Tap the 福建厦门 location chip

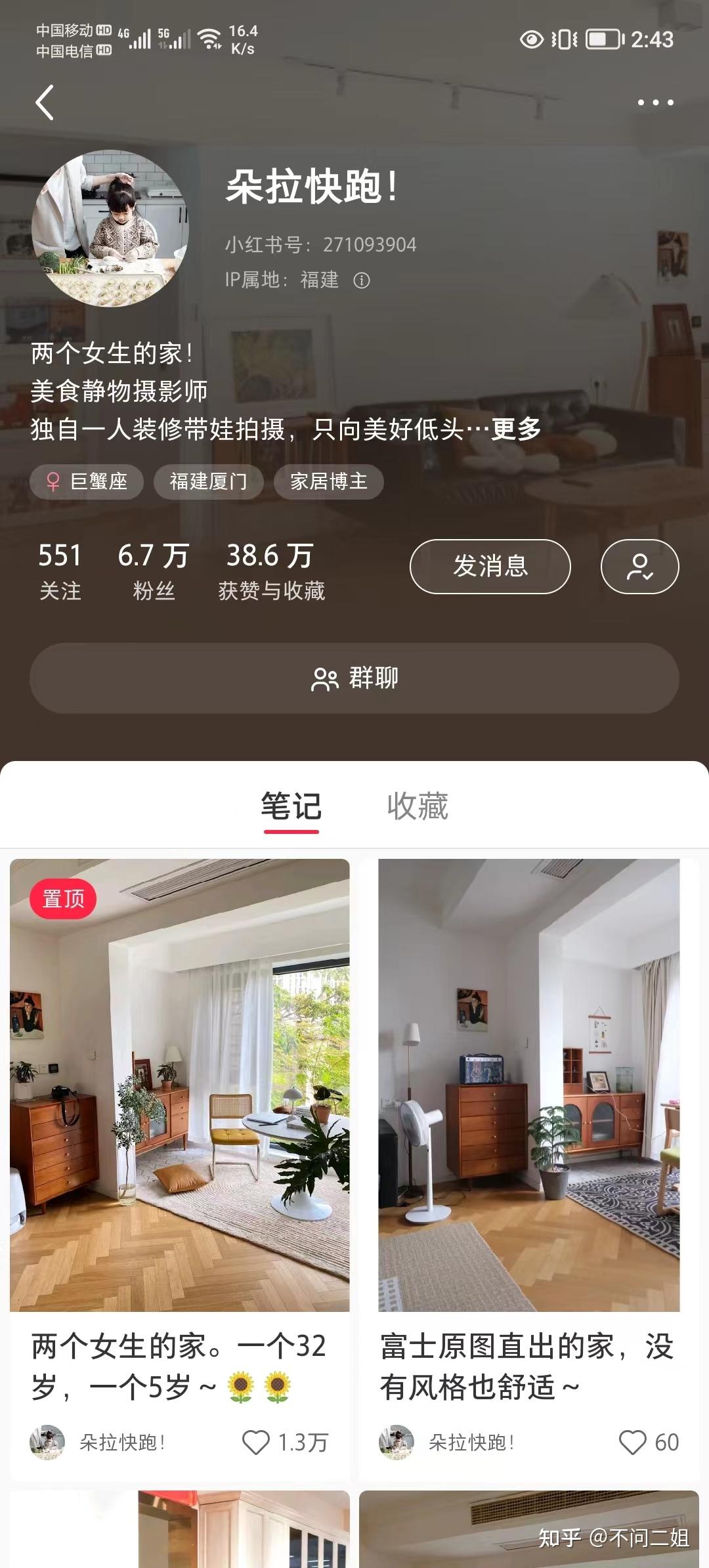(x=209, y=482)
